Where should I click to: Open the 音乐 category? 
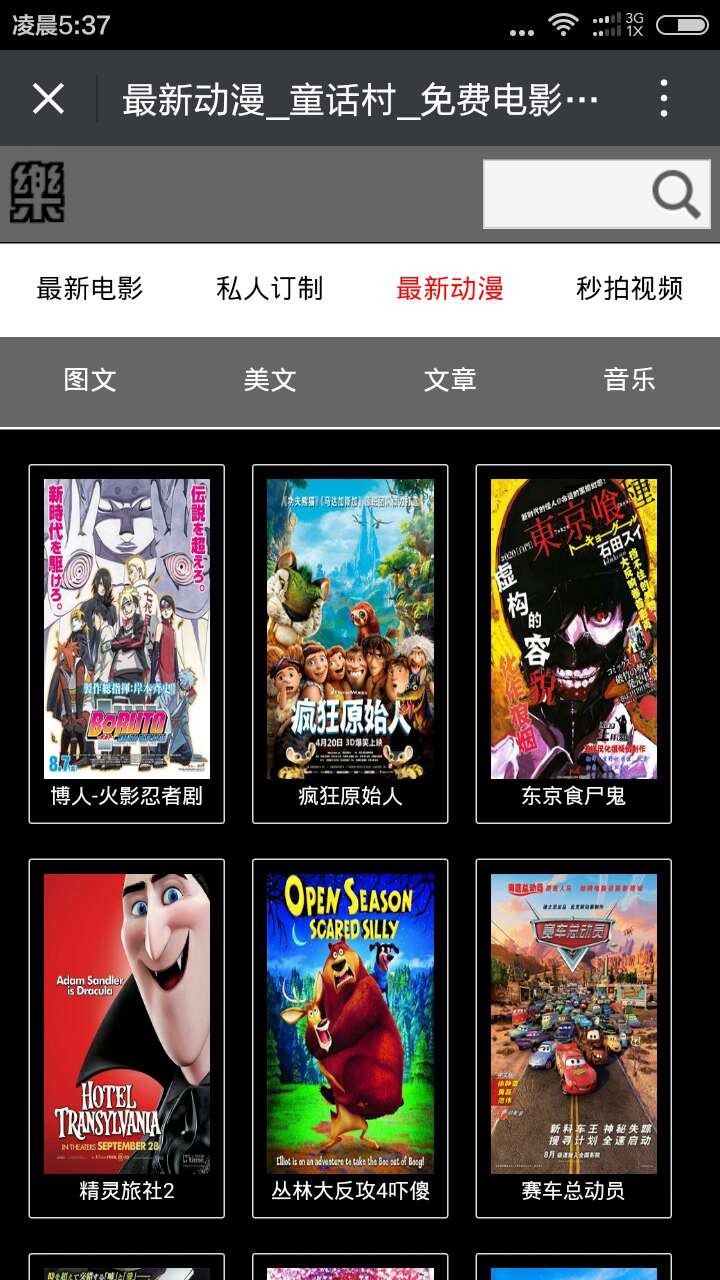point(630,381)
